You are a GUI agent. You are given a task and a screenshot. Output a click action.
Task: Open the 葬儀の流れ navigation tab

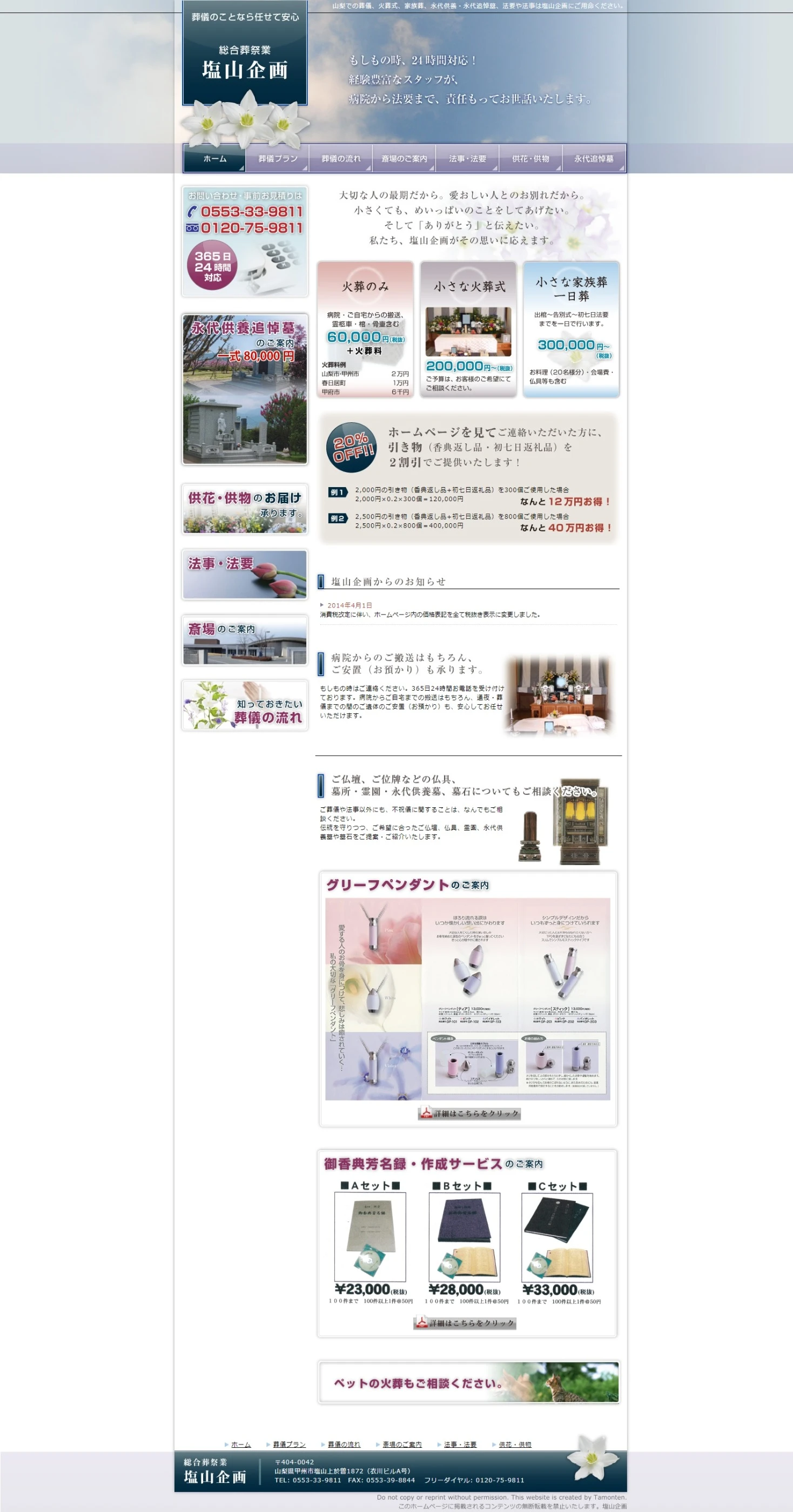click(340, 159)
